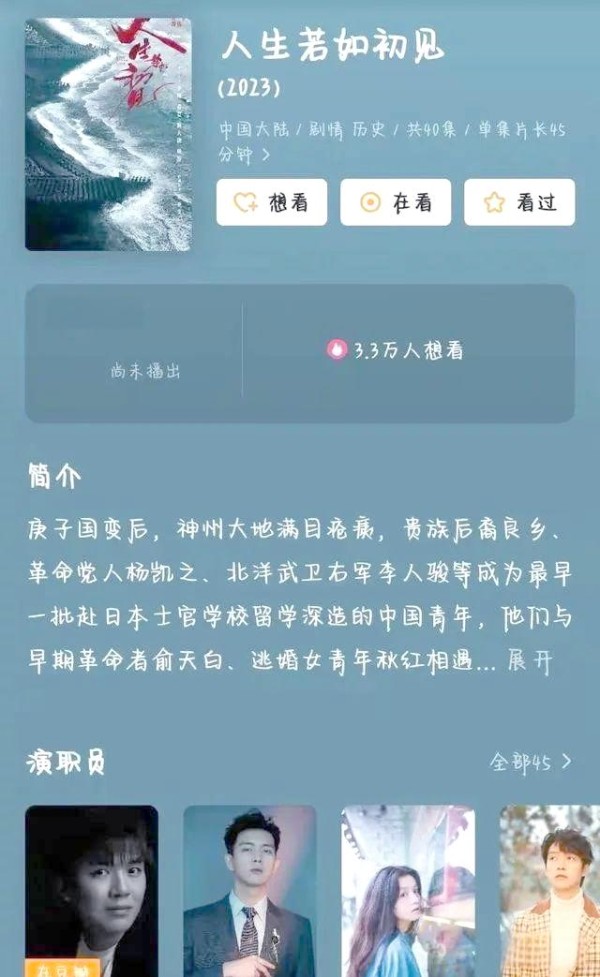The width and height of the screenshot is (600, 977).
Task: Mark the drama as 看过
Action: pyautogui.click(x=520, y=202)
